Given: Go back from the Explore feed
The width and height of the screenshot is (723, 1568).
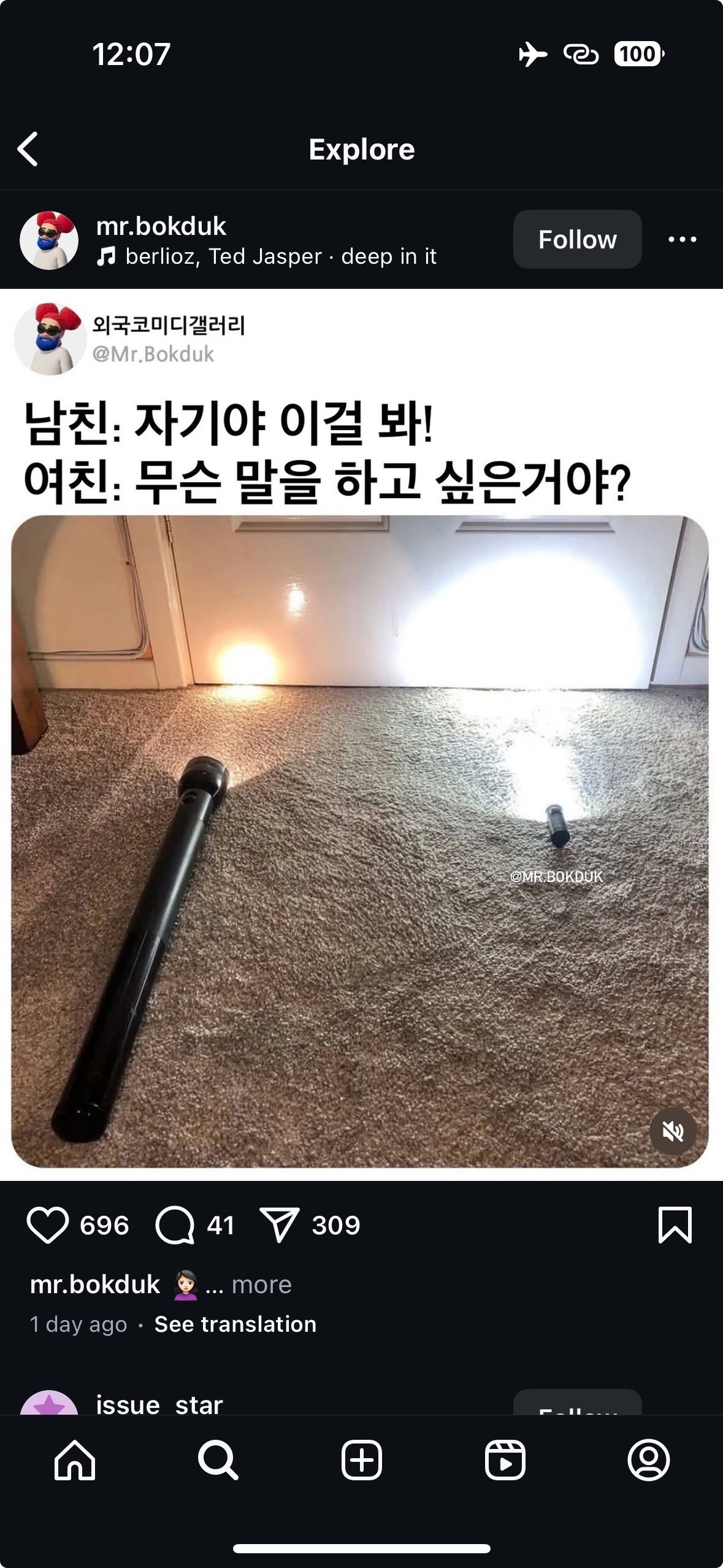Looking at the screenshot, I should click(x=28, y=149).
